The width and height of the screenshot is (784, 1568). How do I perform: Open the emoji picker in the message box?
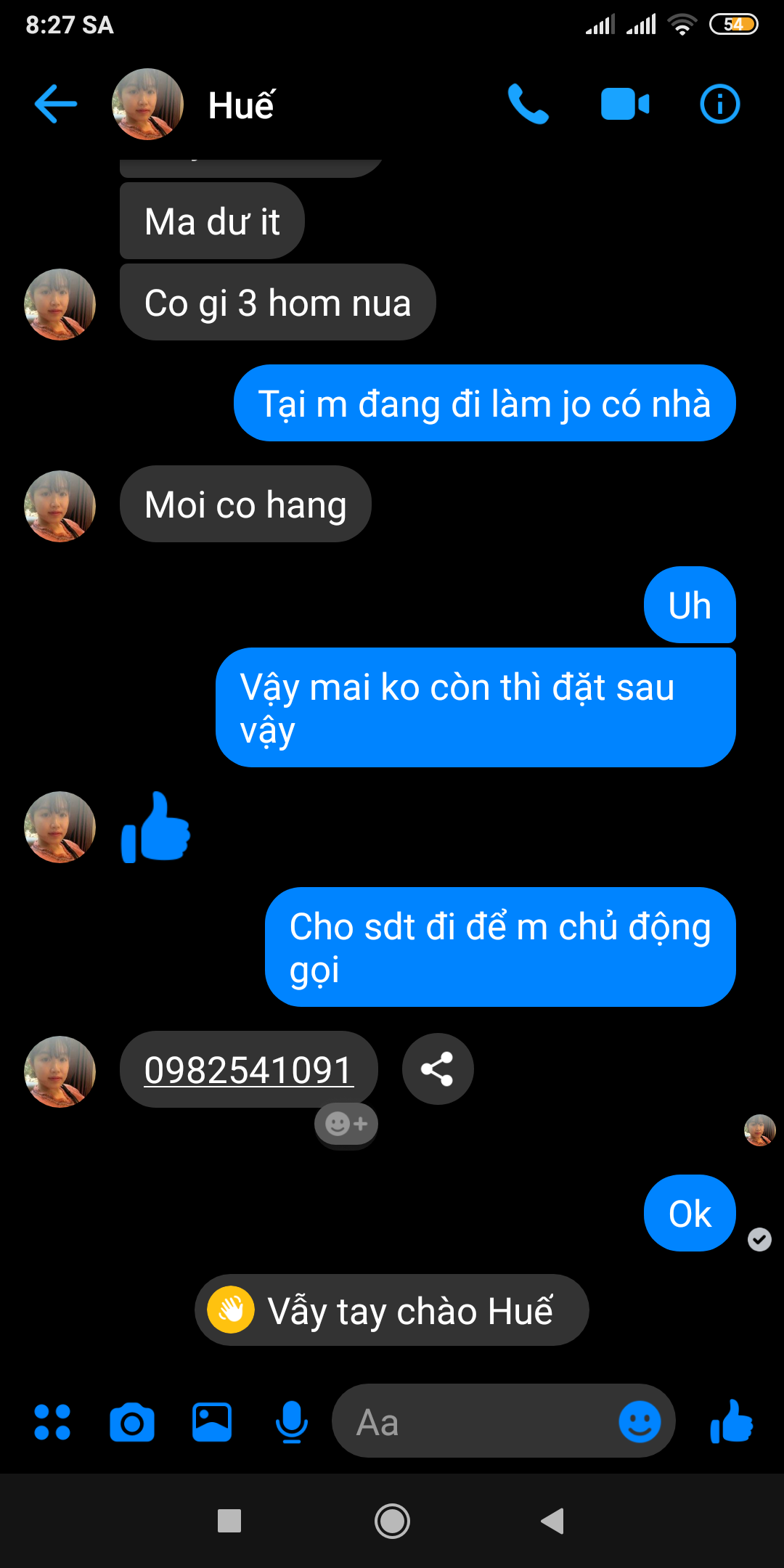point(640,1422)
